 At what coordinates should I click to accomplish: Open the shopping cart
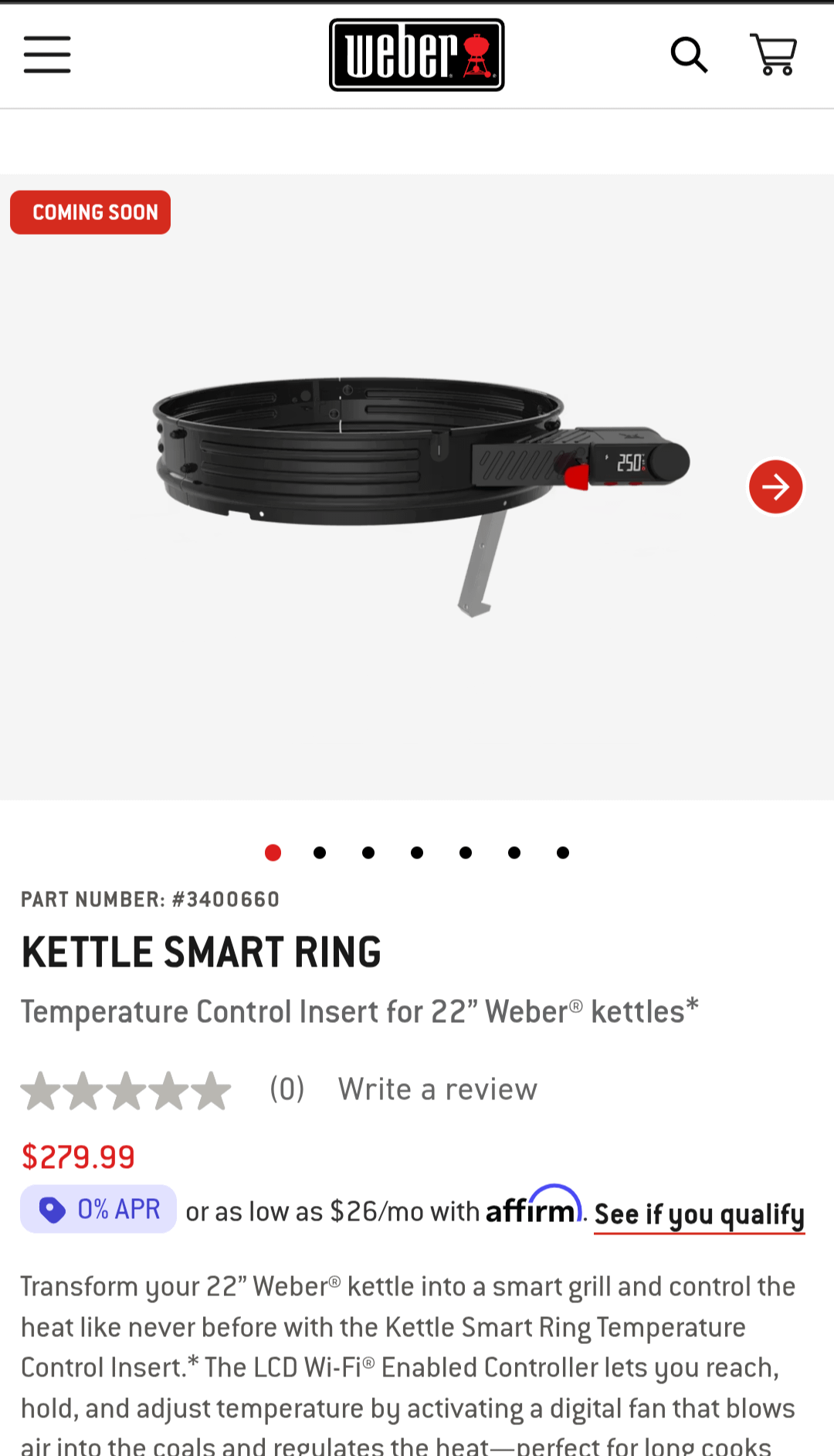(x=774, y=55)
